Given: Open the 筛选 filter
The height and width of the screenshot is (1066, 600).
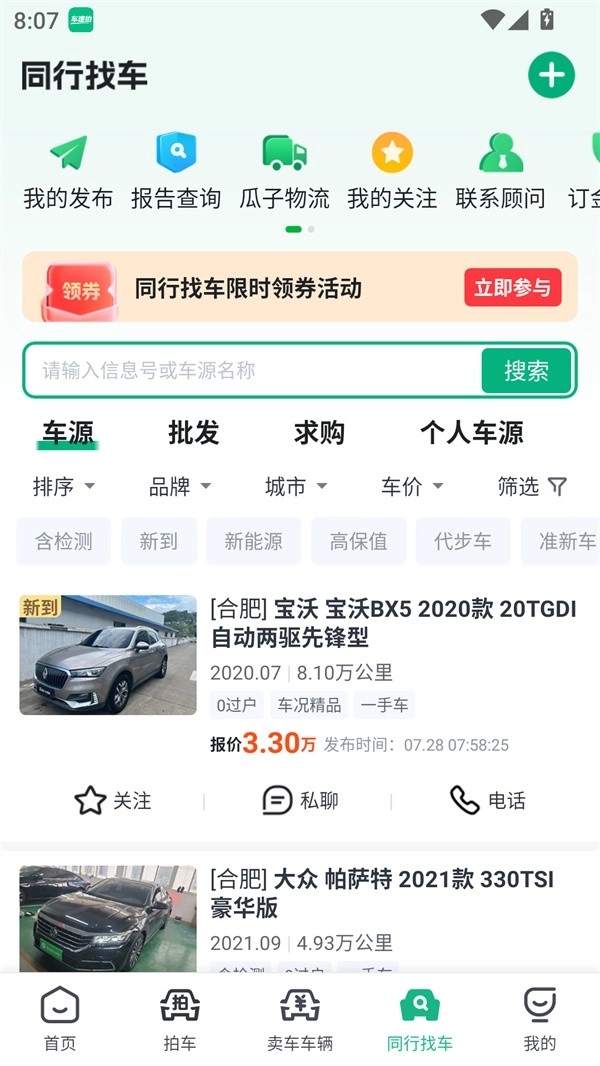Looking at the screenshot, I should (531, 487).
